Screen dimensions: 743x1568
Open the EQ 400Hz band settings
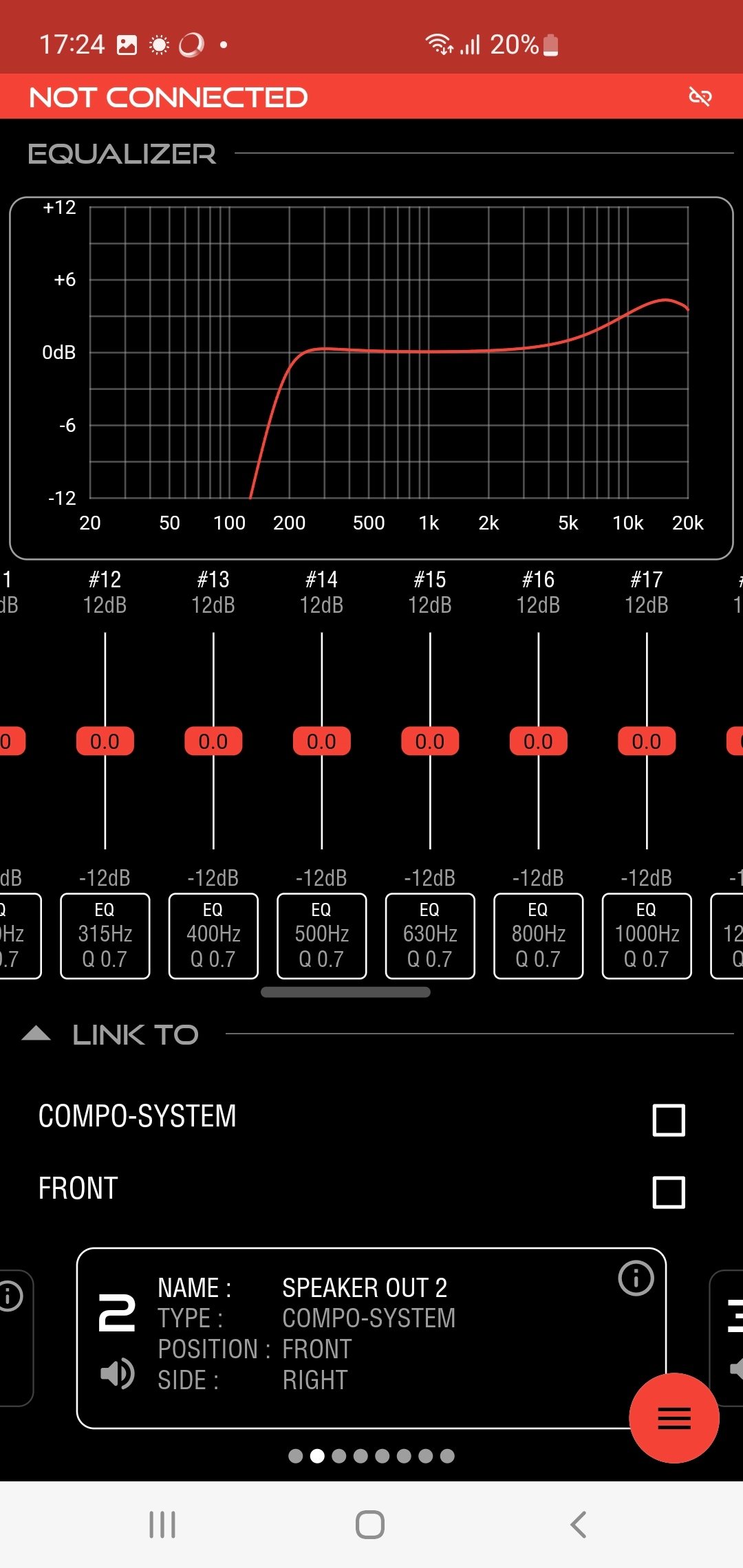(x=213, y=935)
